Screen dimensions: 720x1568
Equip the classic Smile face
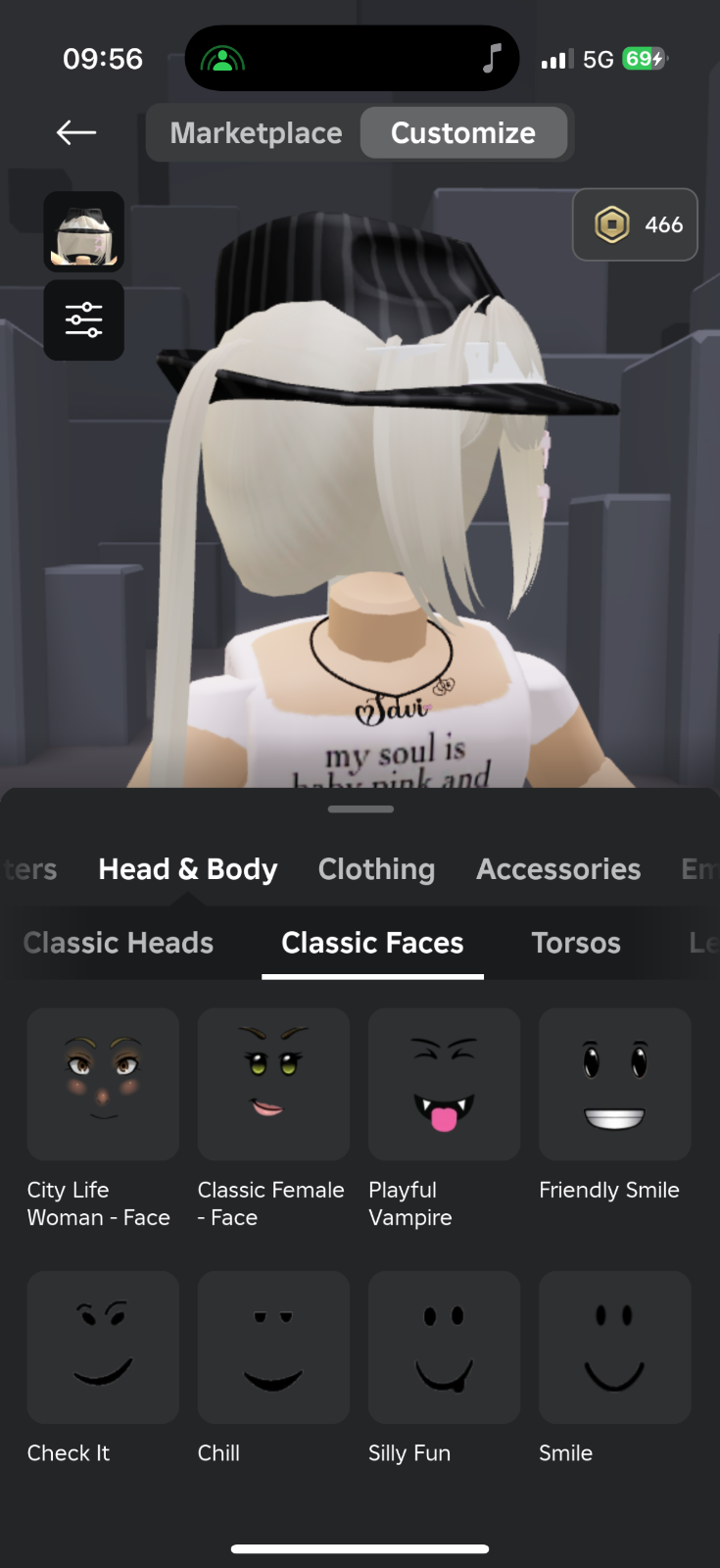pyautogui.click(x=615, y=1347)
